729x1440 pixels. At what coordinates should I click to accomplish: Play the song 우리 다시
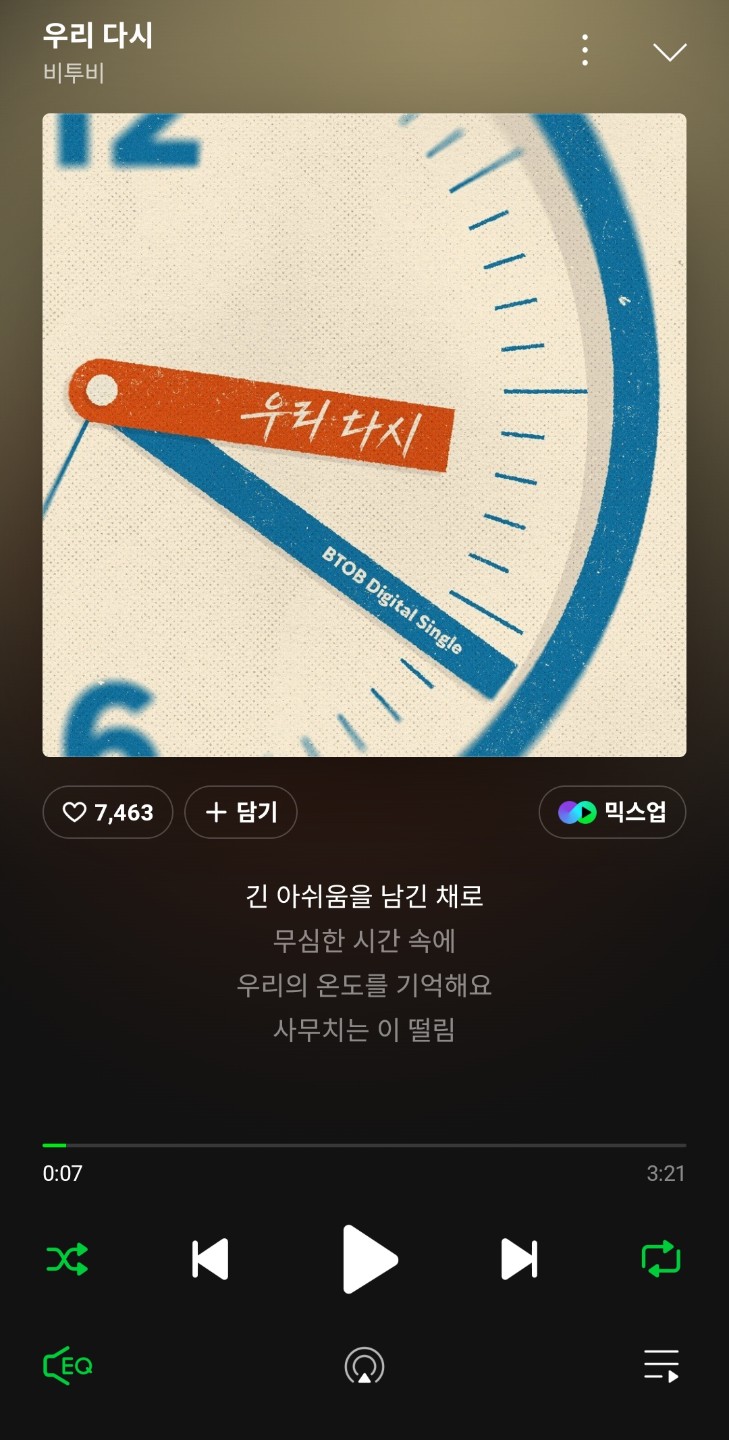coord(368,1259)
